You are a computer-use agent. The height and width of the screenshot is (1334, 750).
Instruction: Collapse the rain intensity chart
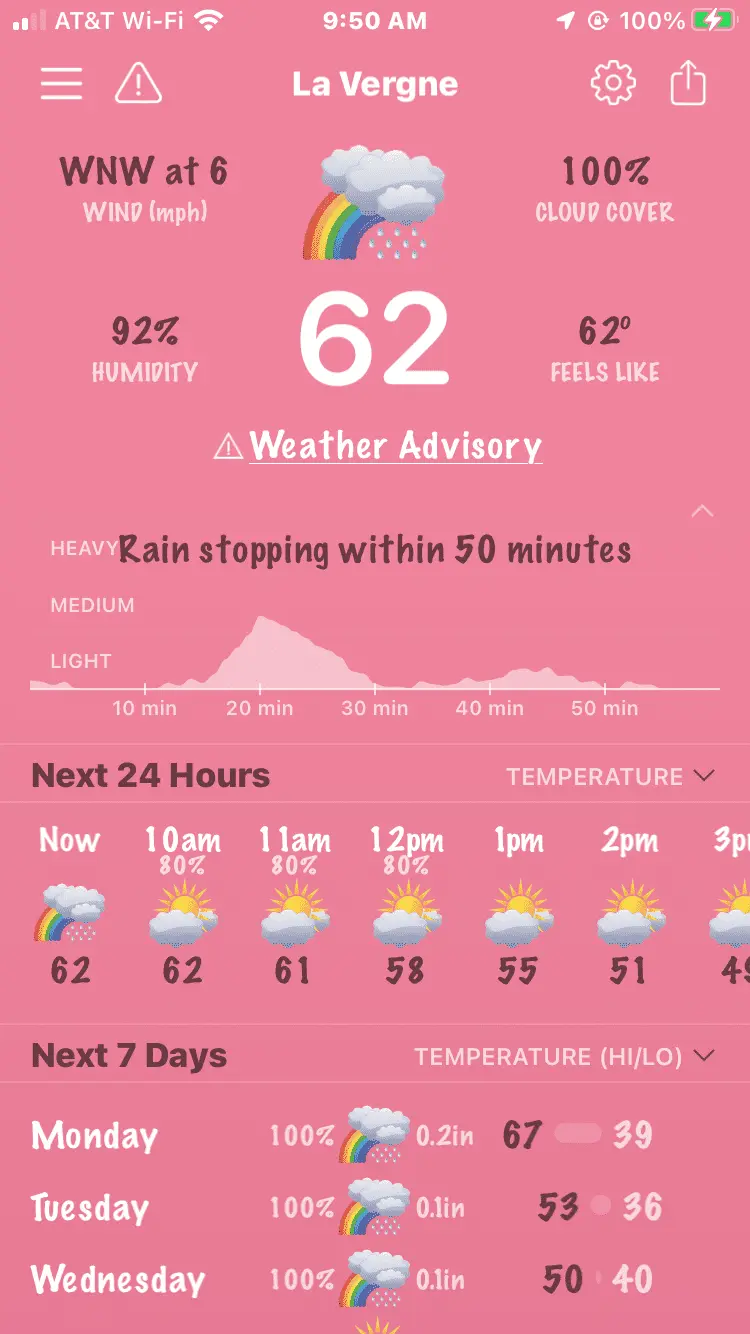(x=703, y=512)
